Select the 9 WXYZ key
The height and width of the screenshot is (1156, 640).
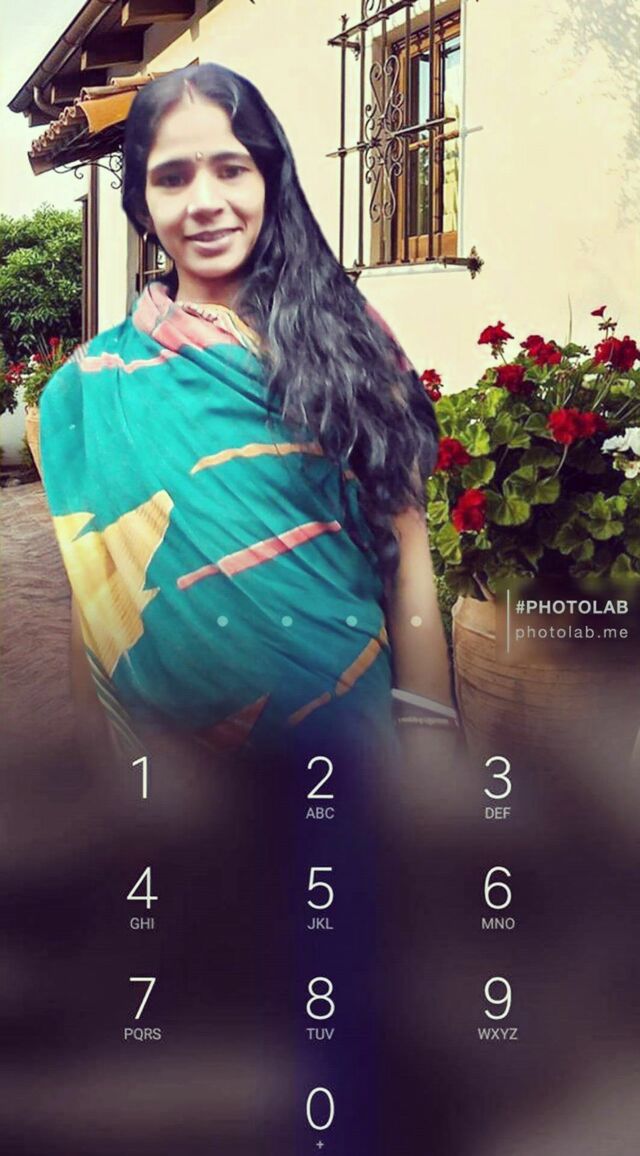tap(498, 1008)
